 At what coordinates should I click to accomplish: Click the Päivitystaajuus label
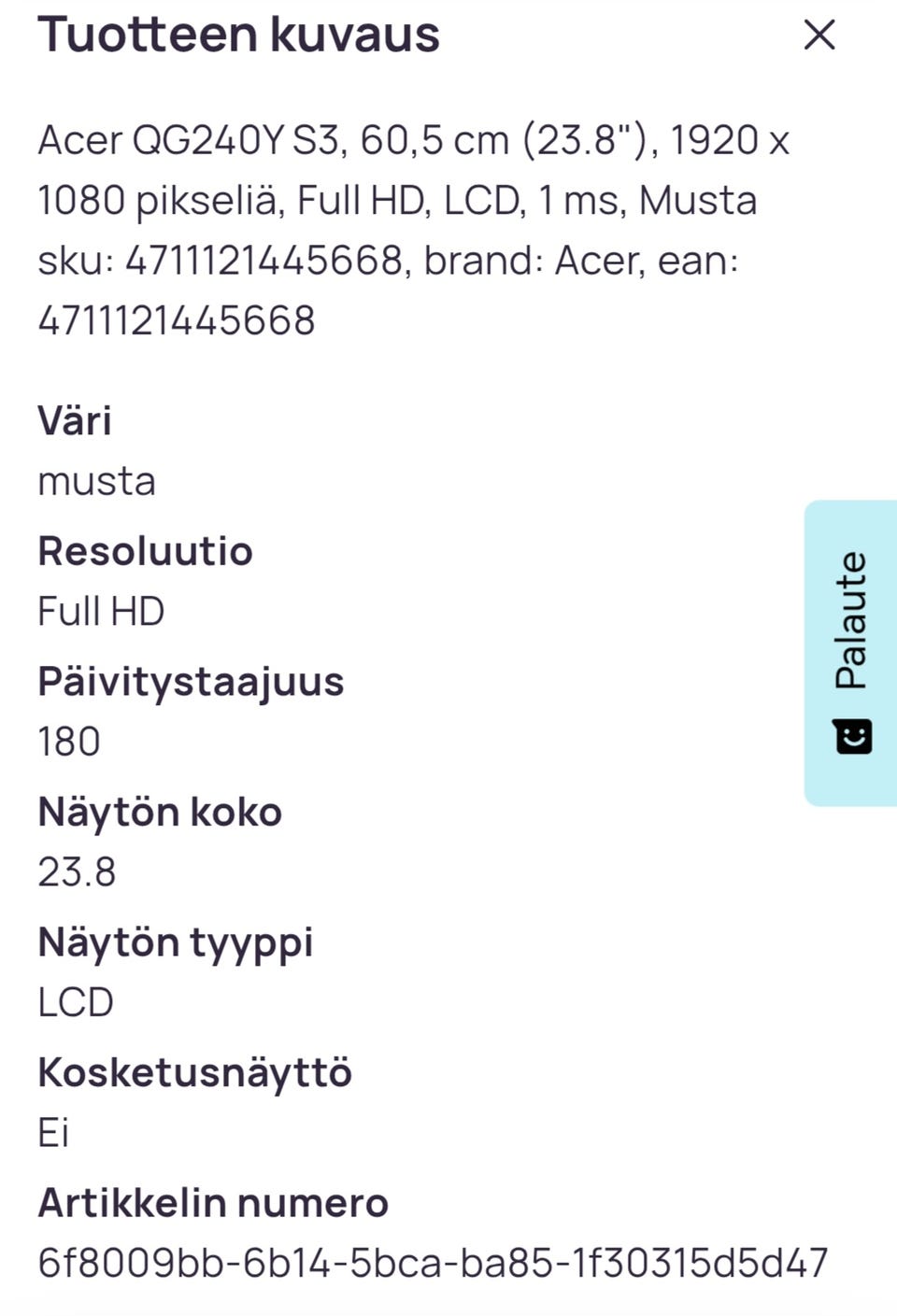coord(191,682)
